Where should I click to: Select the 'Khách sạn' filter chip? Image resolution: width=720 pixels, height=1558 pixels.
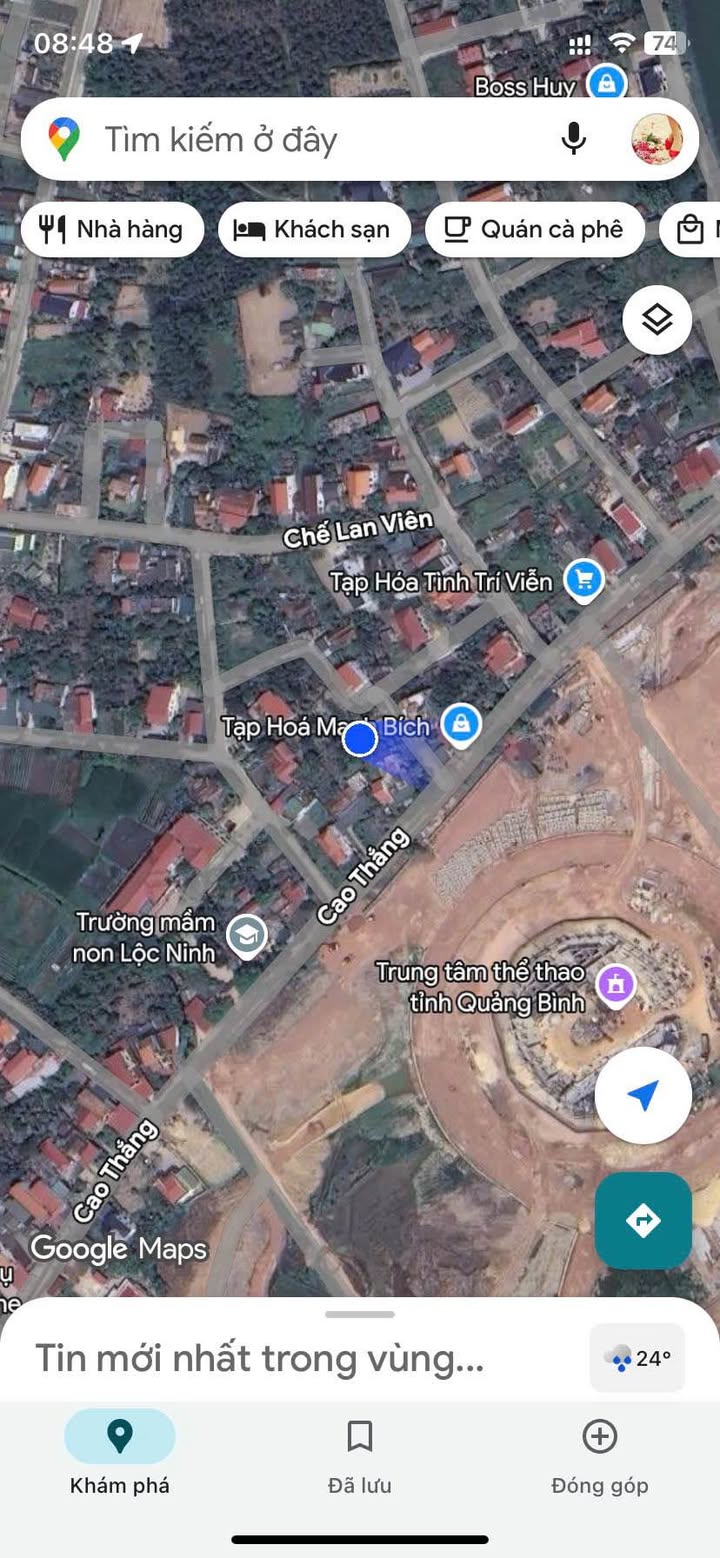coord(313,230)
